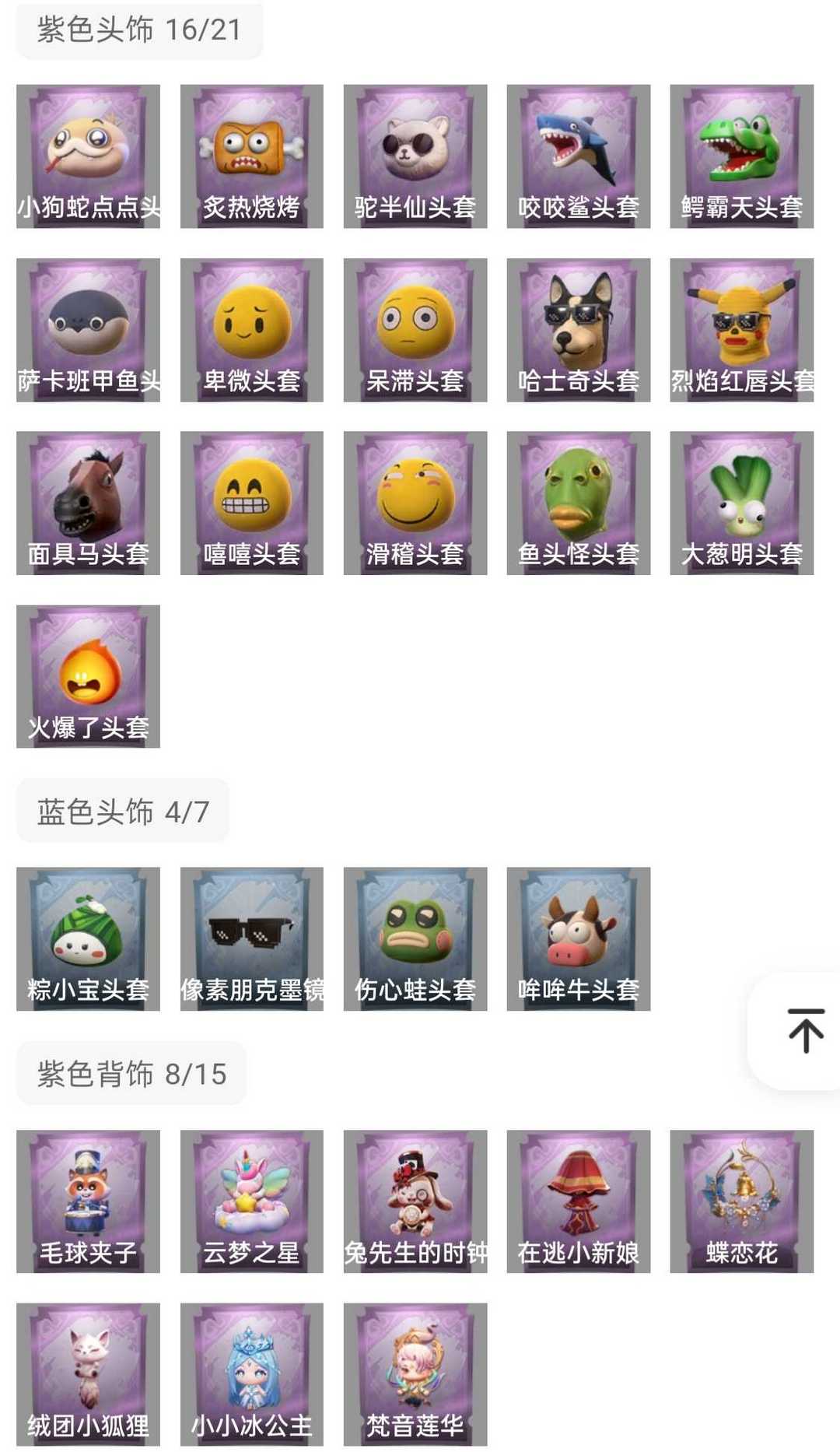
Task: Tap the 哈士奇头套 husky tile
Action: tap(578, 330)
